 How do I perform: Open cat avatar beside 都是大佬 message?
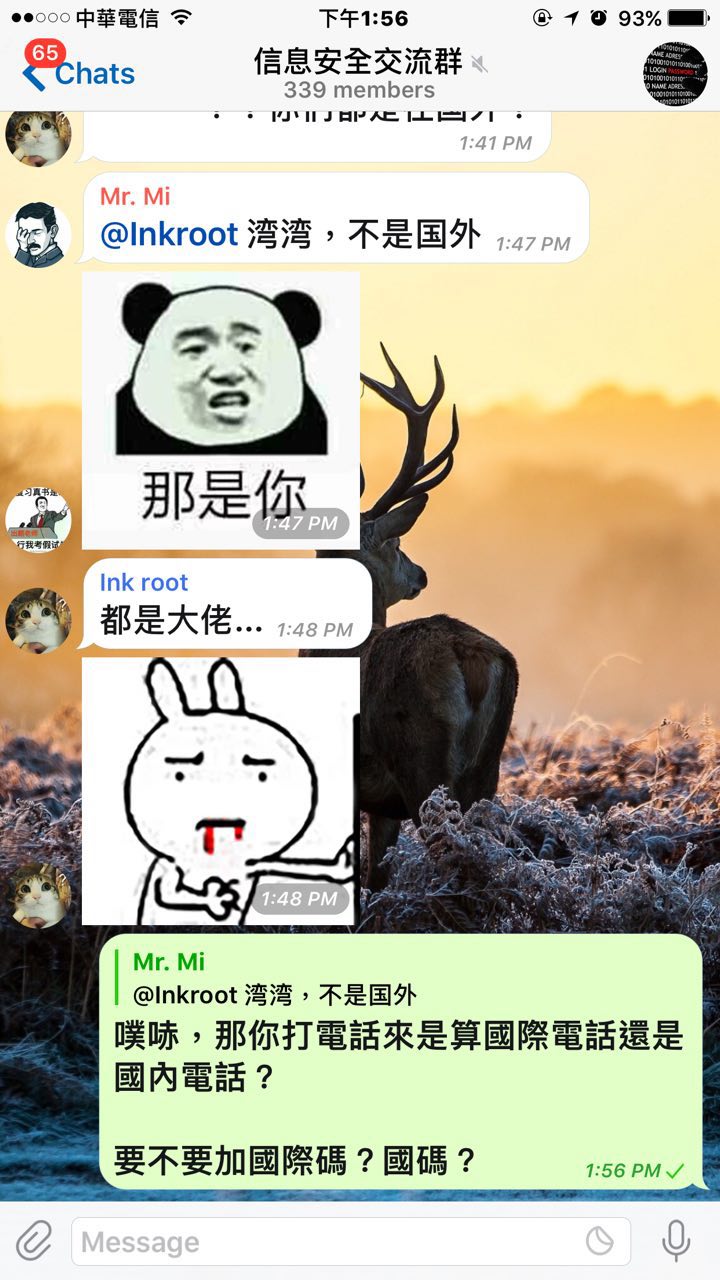click(38, 620)
